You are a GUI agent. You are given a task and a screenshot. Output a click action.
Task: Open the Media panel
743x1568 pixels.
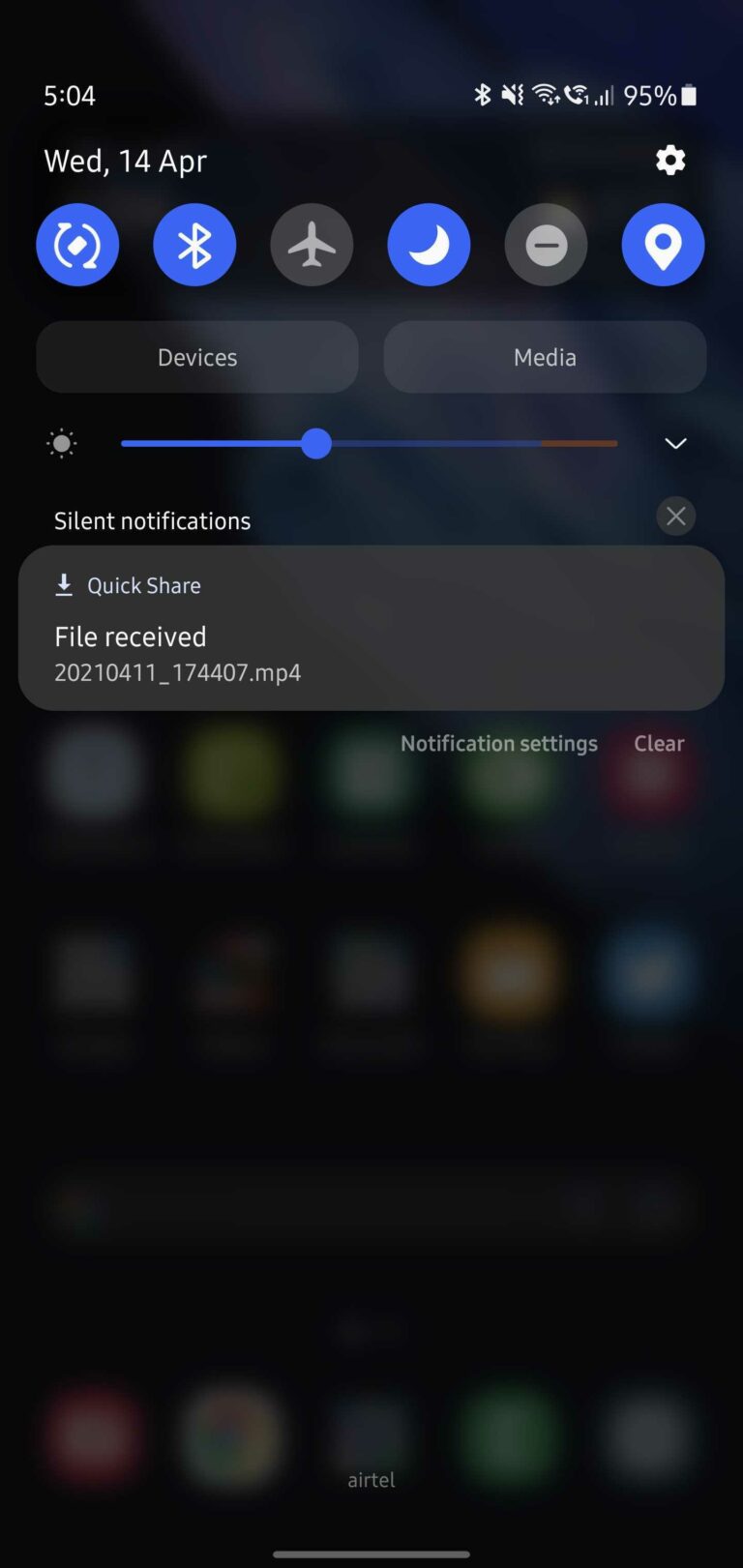tap(545, 357)
